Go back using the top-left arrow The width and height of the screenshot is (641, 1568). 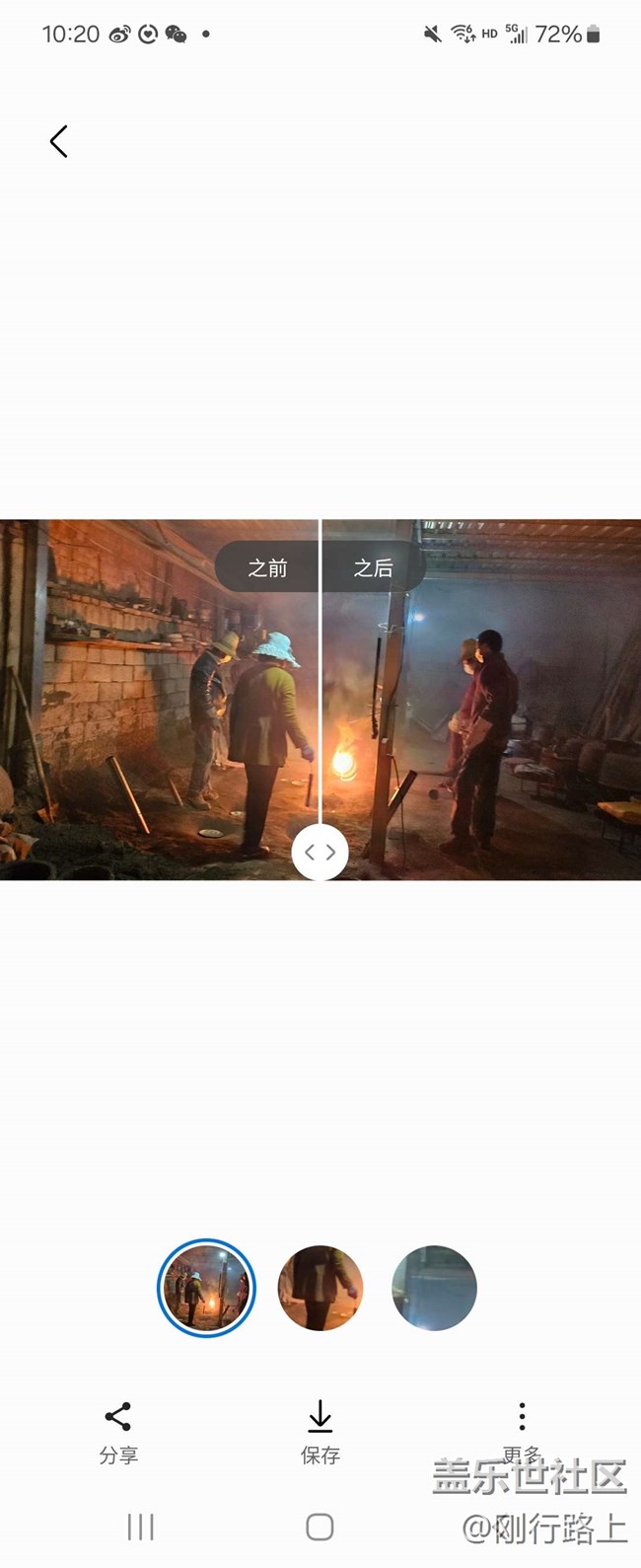tap(59, 141)
